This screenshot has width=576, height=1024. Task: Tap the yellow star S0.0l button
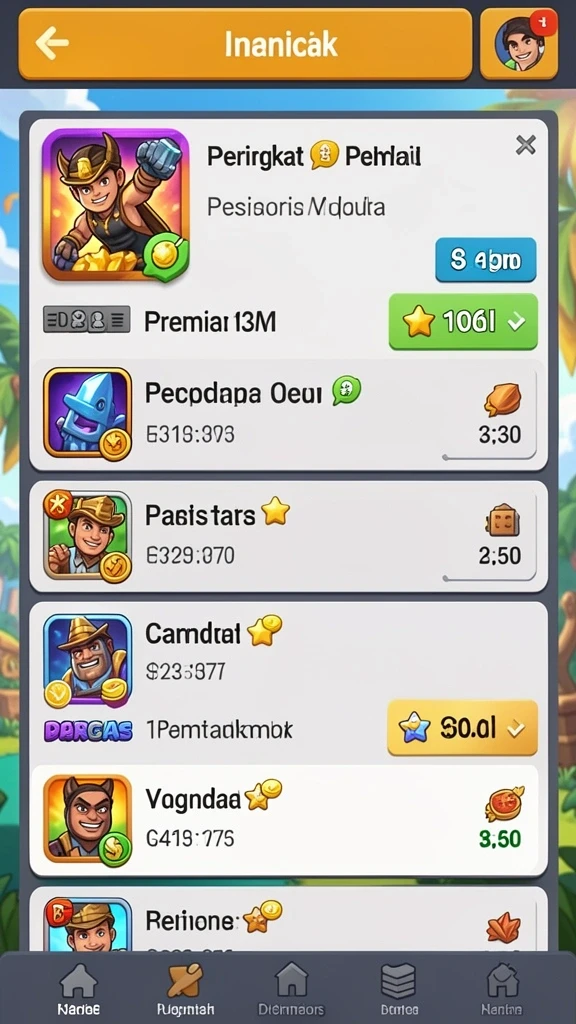(462, 728)
